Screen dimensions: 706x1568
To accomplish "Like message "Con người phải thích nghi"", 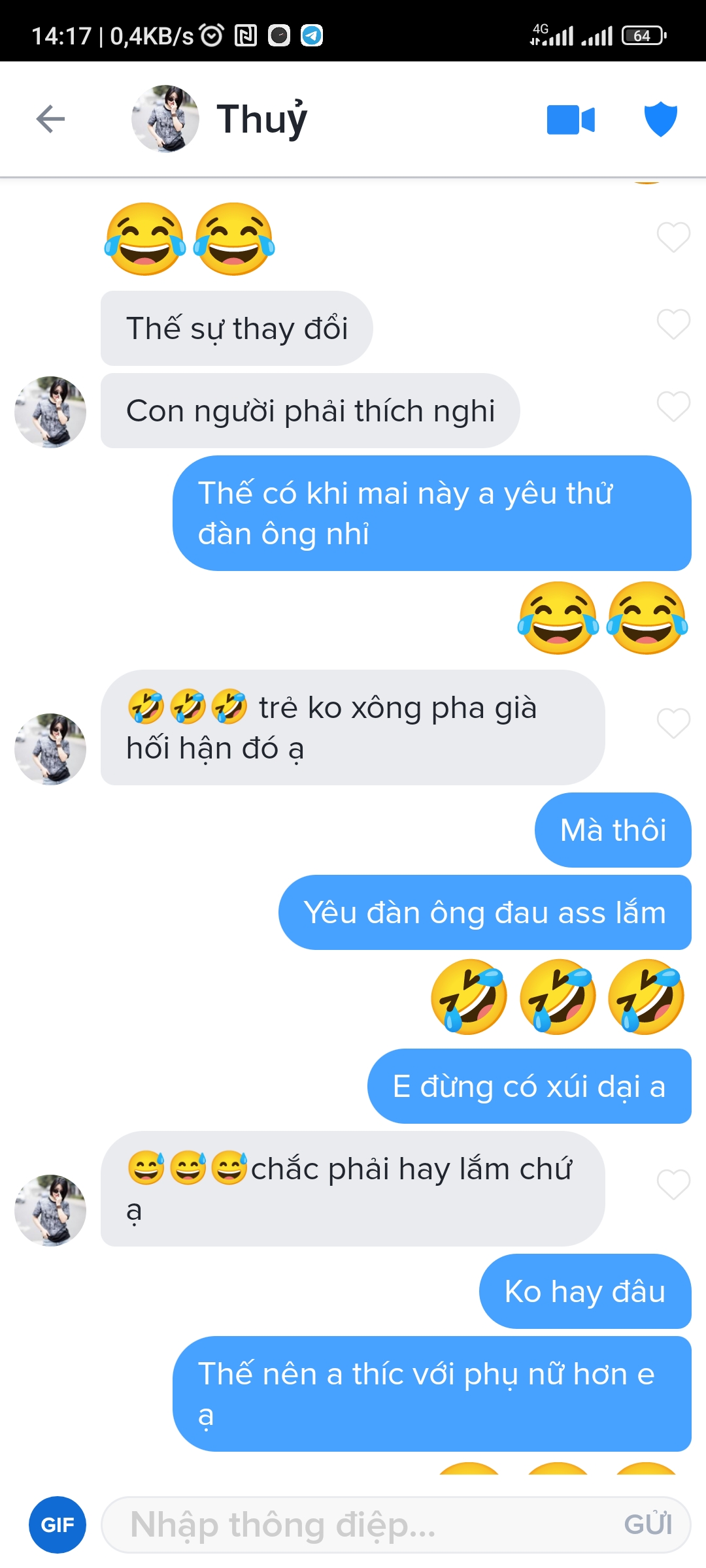I will (673, 406).
